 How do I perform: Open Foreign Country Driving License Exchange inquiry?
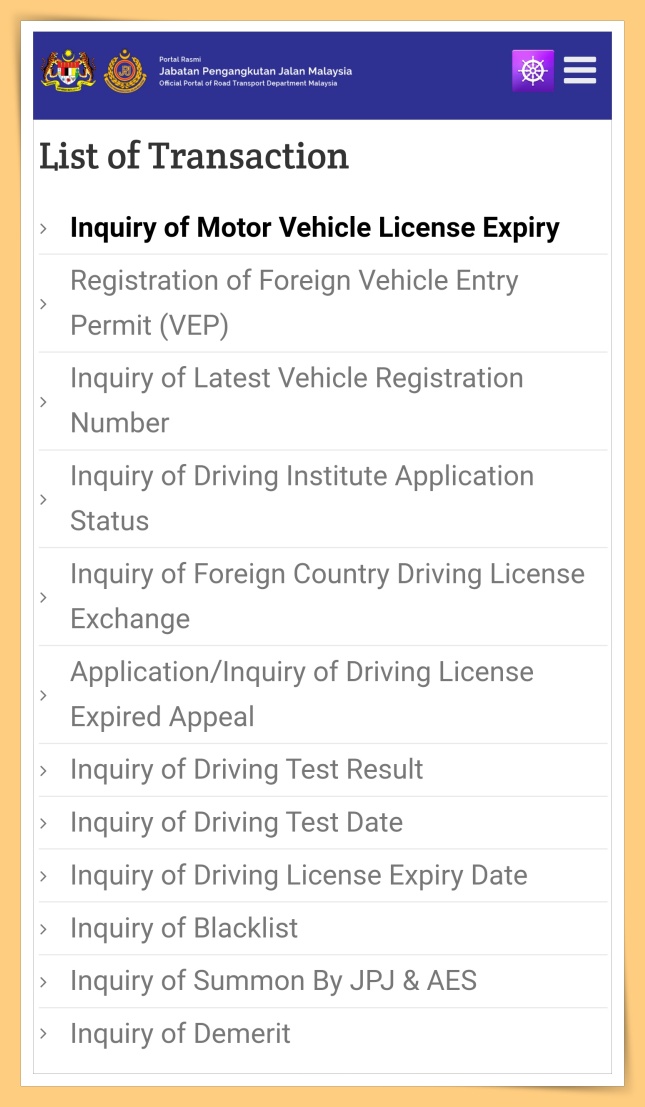pos(326,596)
